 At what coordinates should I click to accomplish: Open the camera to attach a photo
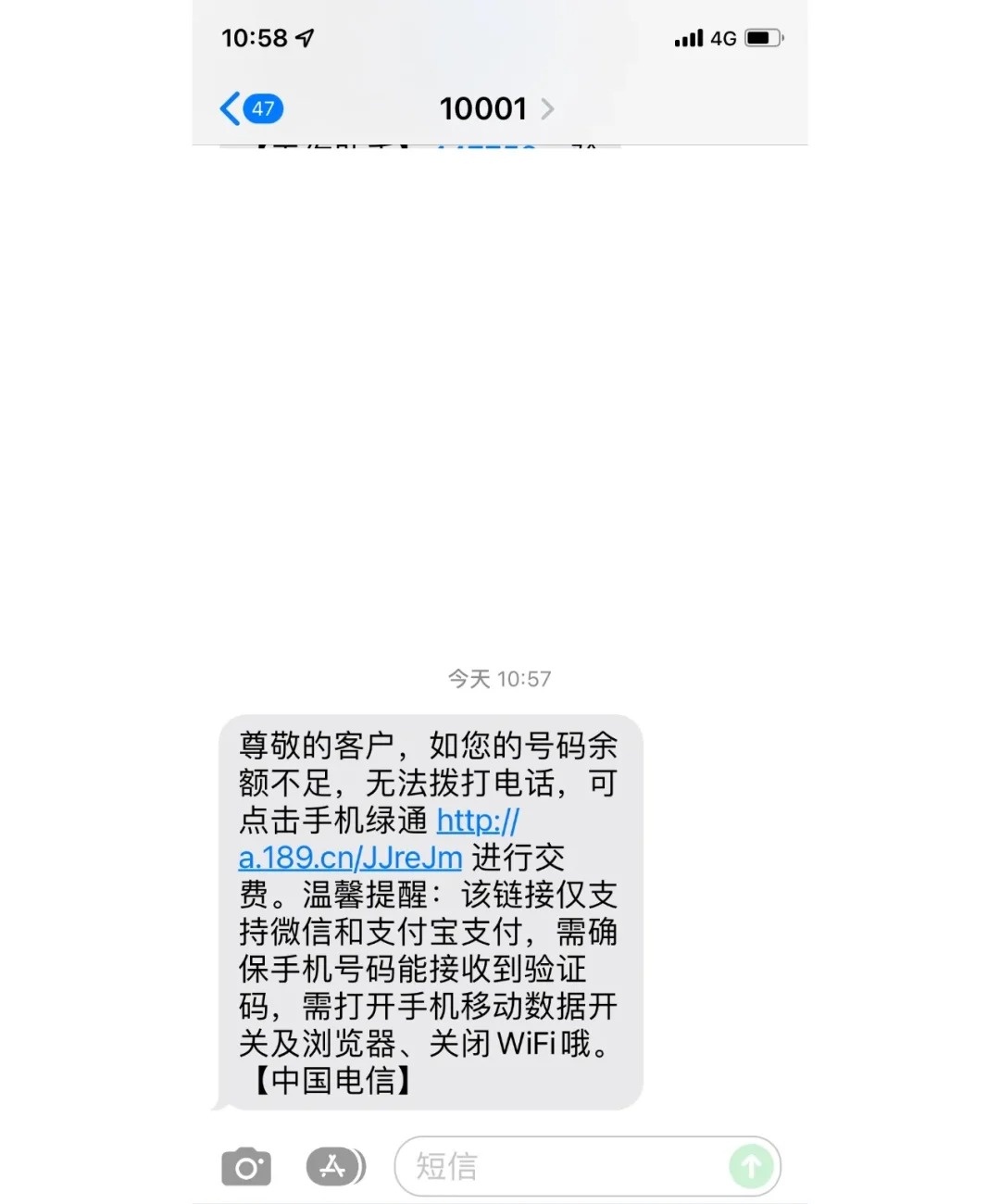pyautogui.click(x=246, y=1167)
